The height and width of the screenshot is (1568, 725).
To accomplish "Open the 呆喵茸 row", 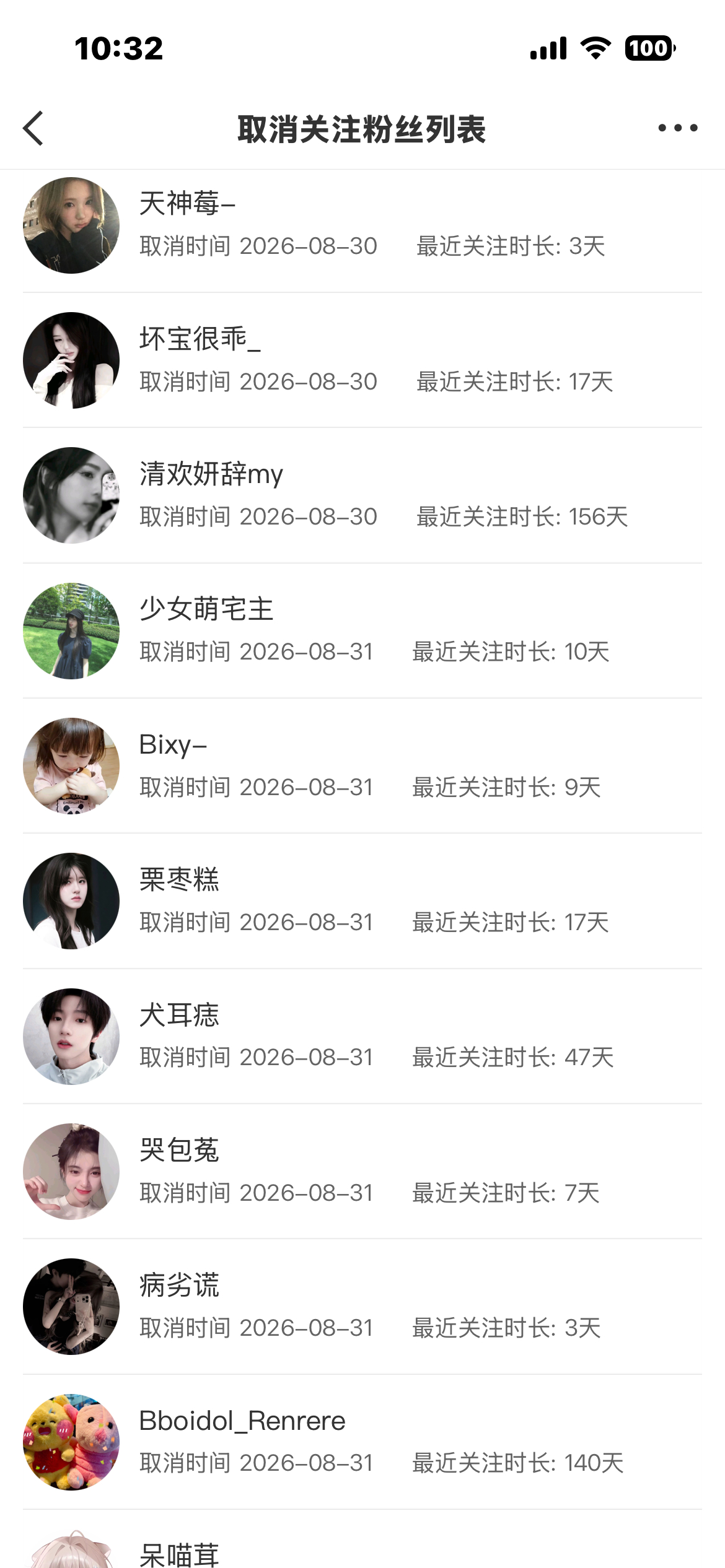I will click(362, 1540).
